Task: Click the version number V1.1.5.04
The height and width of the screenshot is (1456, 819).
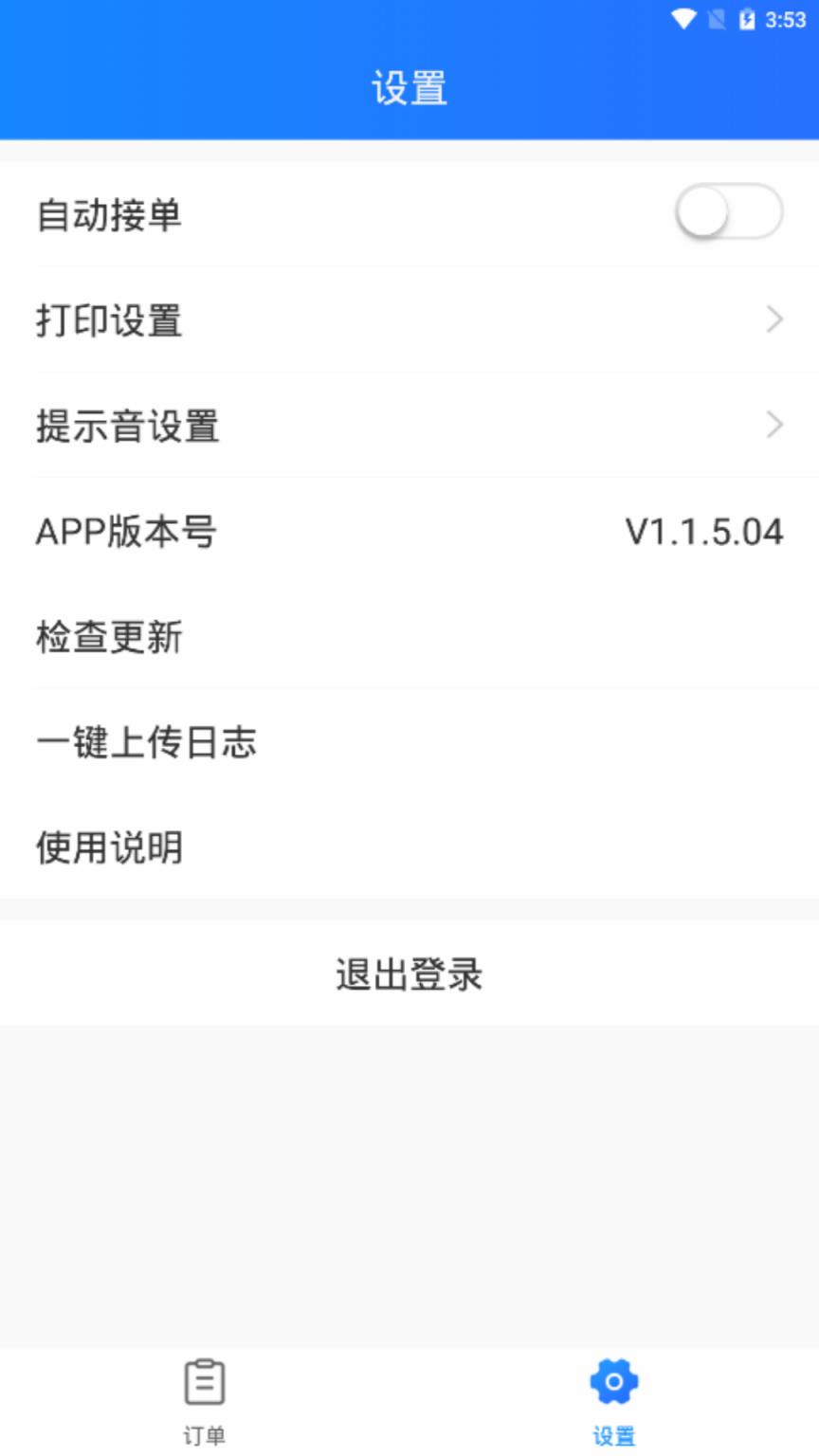Action: coord(705,532)
